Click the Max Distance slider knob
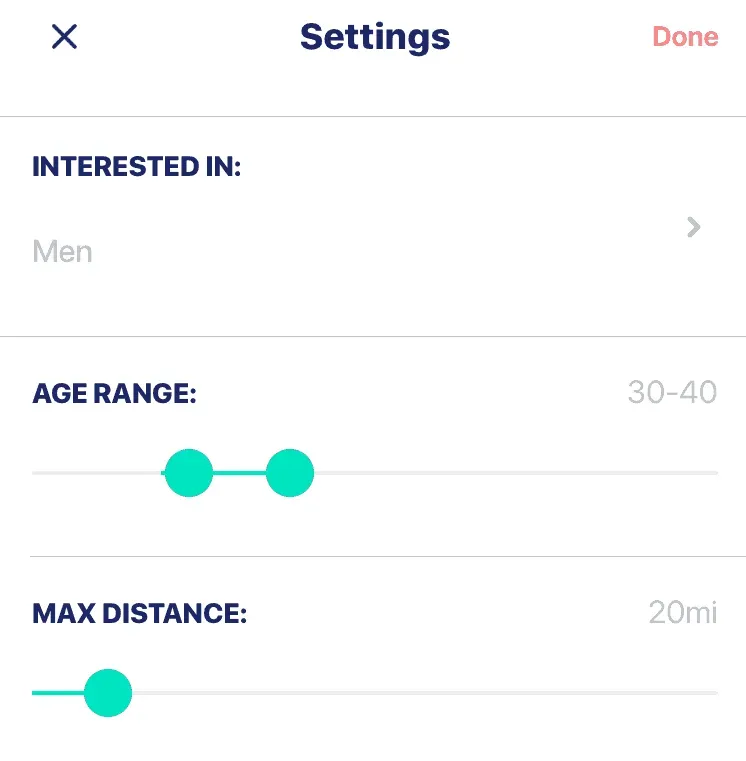The image size is (746, 761). (x=108, y=691)
